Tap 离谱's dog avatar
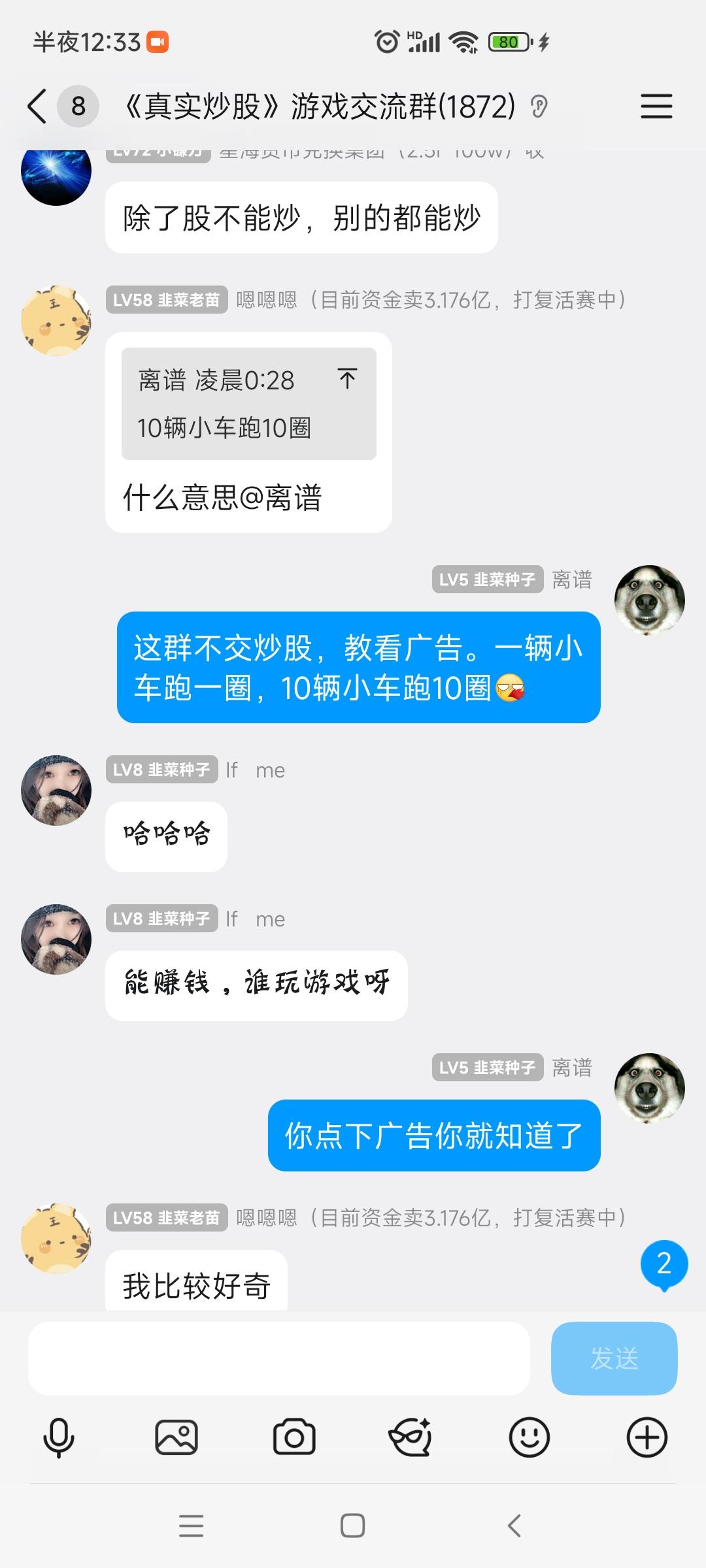Viewport: 706px width, 1568px height. coord(650,599)
